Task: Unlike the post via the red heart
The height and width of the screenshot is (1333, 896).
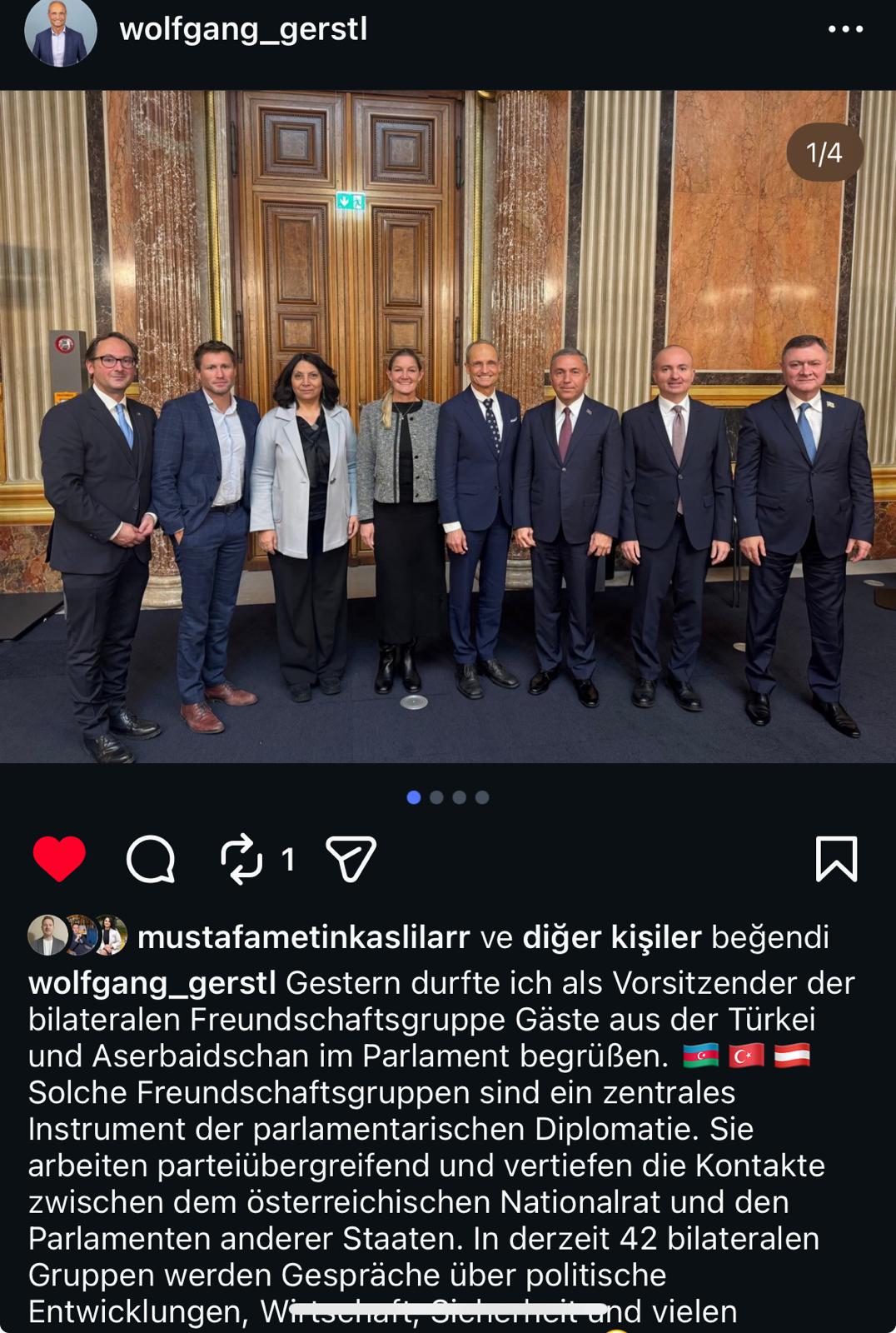Action: tap(59, 858)
